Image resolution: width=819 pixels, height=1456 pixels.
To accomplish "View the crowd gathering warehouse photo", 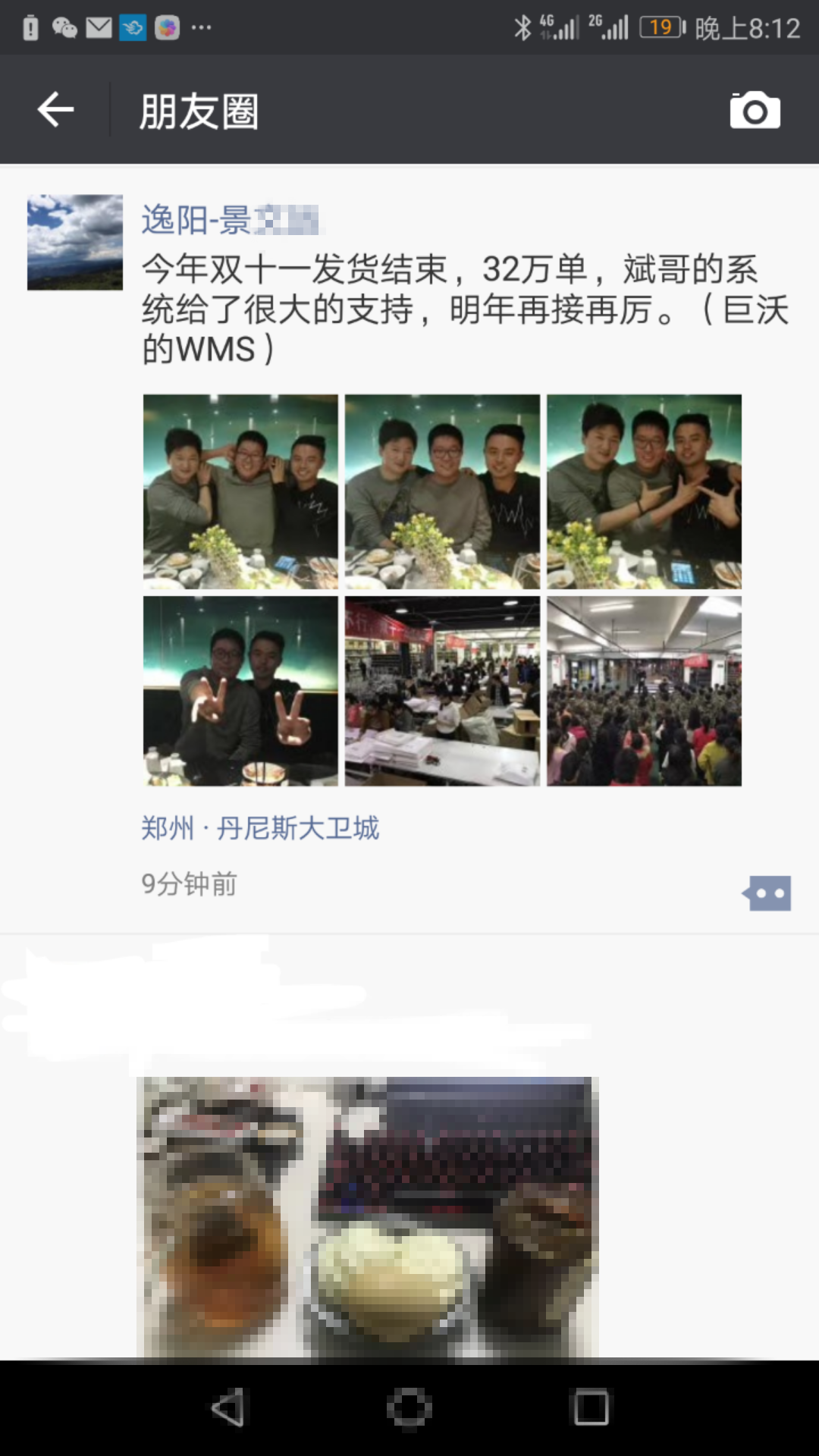I will point(644,691).
